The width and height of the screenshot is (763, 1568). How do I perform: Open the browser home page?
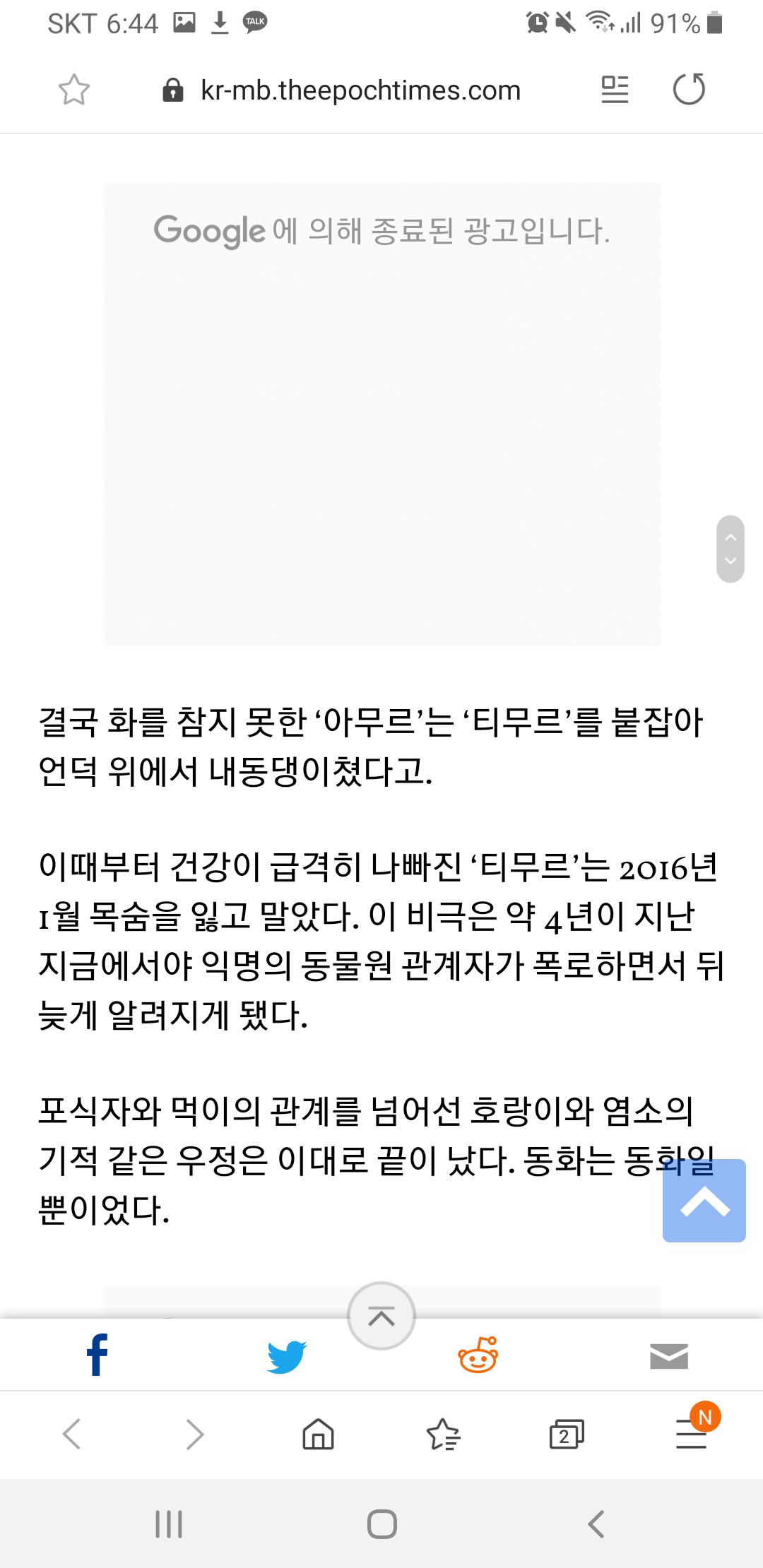pyautogui.click(x=318, y=1435)
